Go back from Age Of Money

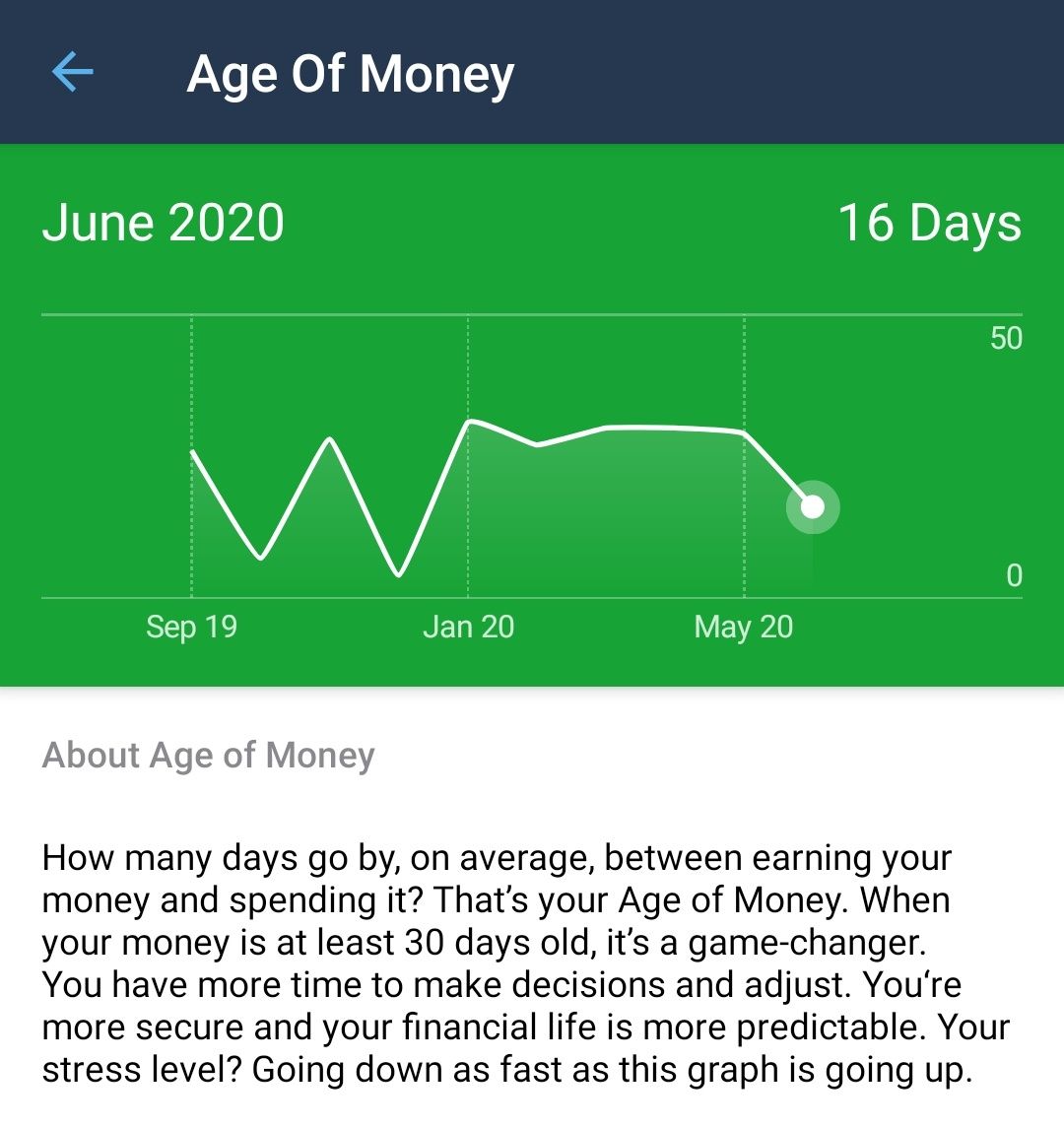point(73,73)
